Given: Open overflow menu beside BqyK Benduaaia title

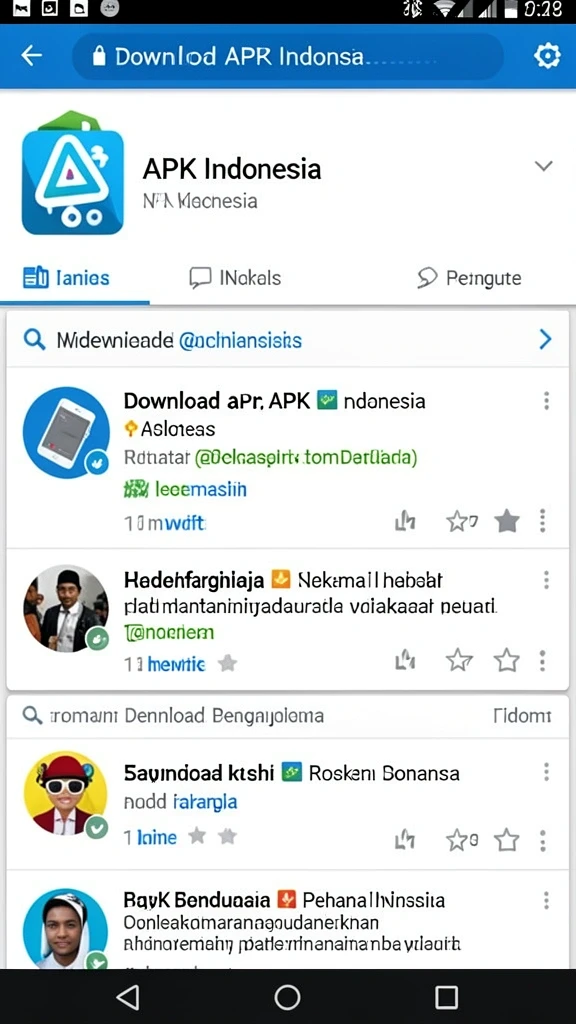Looking at the screenshot, I should (546, 901).
